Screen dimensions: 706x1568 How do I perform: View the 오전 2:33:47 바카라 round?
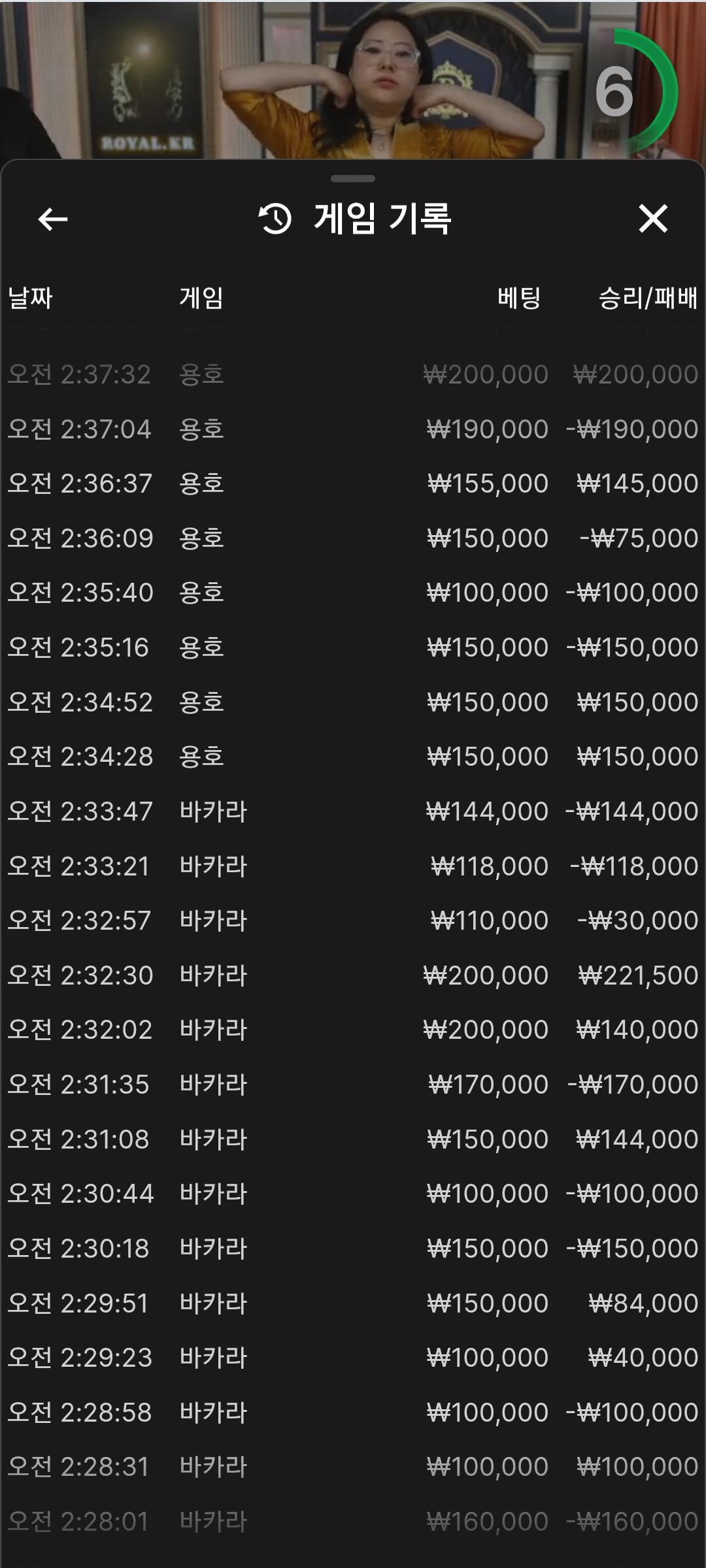click(x=353, y=811)
